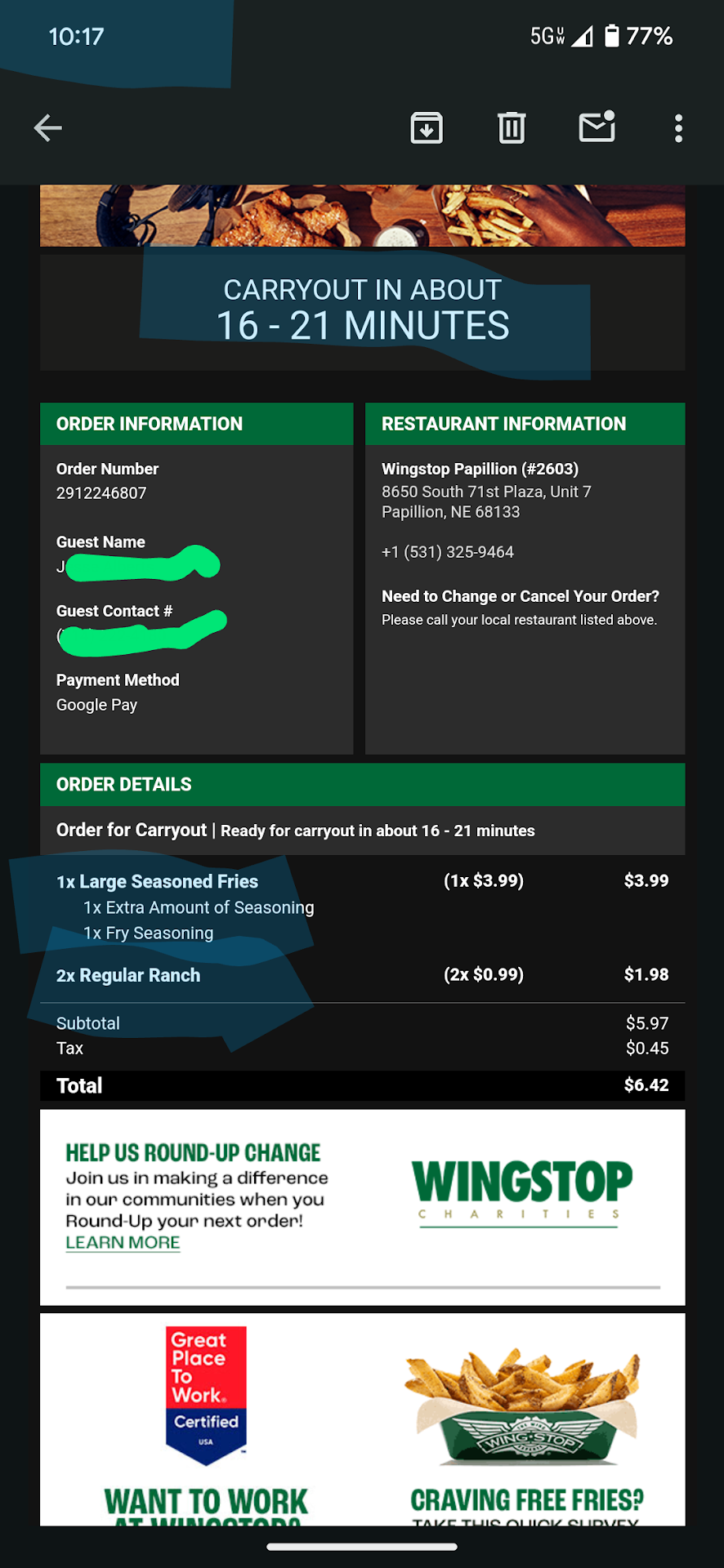This screenshot has height=1568, width=724.
Task: Archive this email
Action: coord(427,128)
